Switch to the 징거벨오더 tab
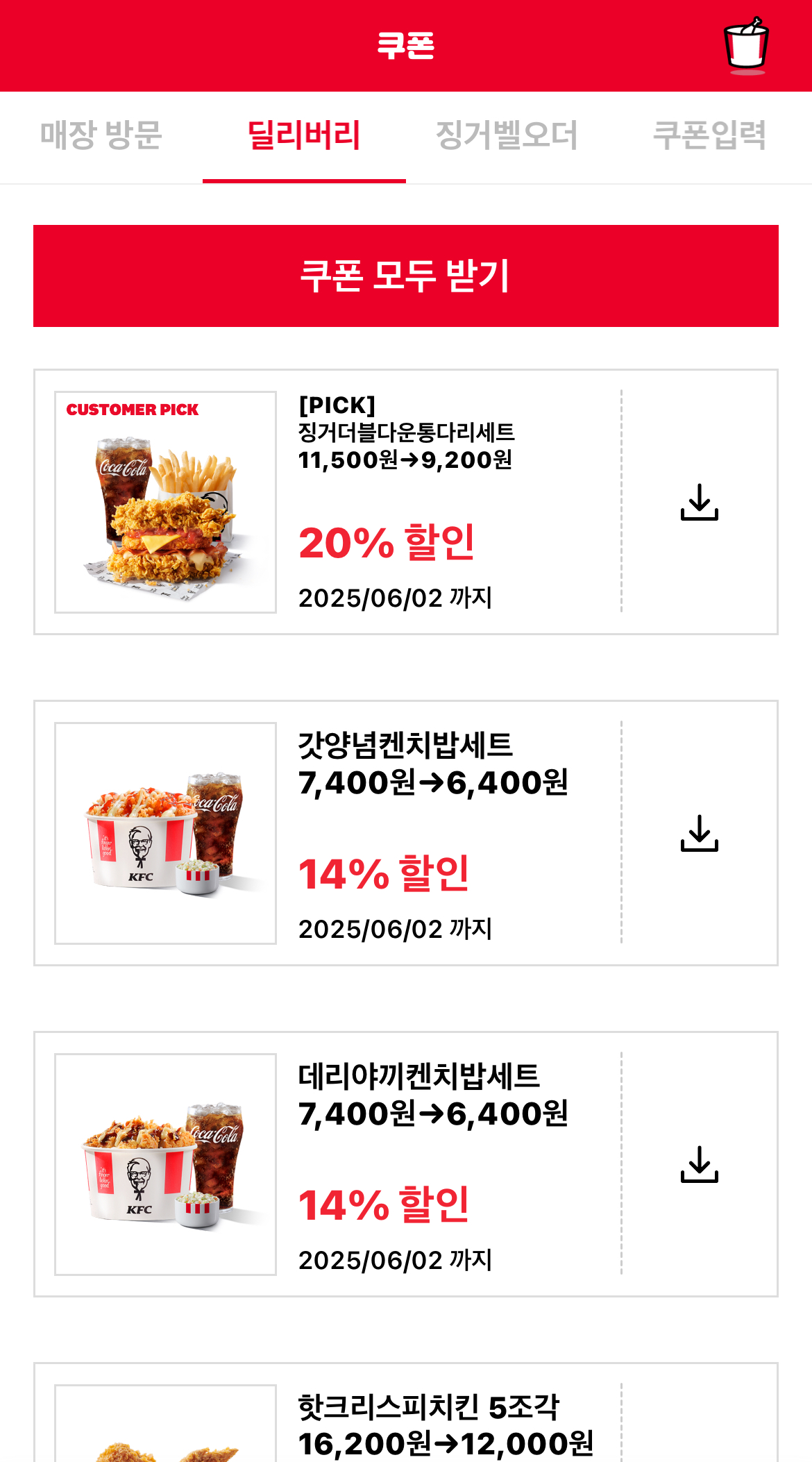This screenshot has height=1462, width=812. 507,135
